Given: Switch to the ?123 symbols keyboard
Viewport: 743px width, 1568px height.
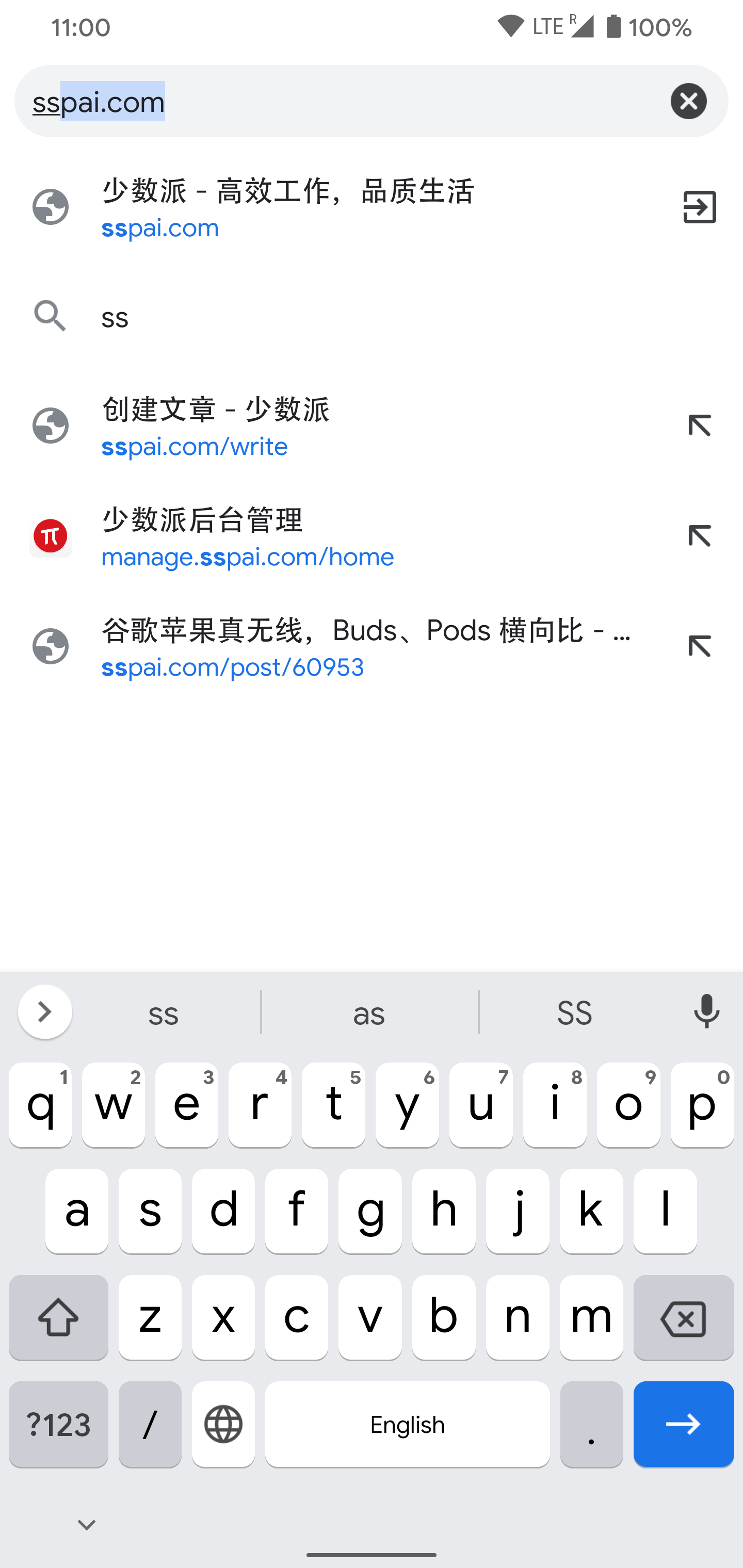Looking at the screenshot, I should click(x=58, y=1424).
